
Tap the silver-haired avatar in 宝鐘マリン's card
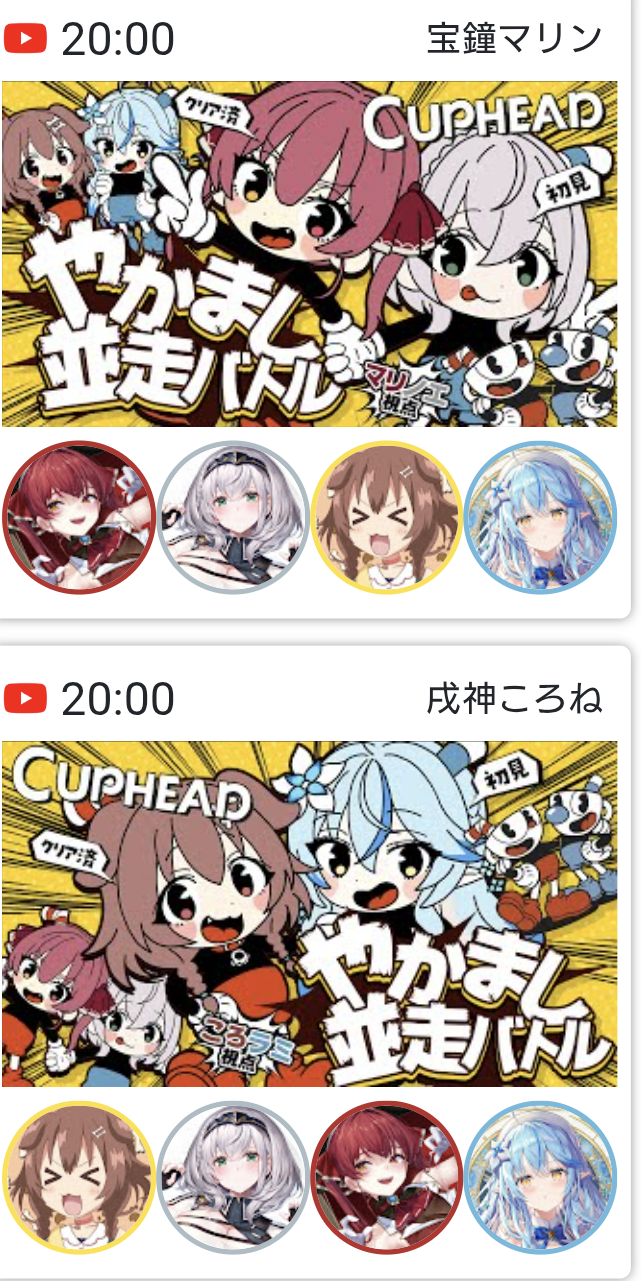233,518
